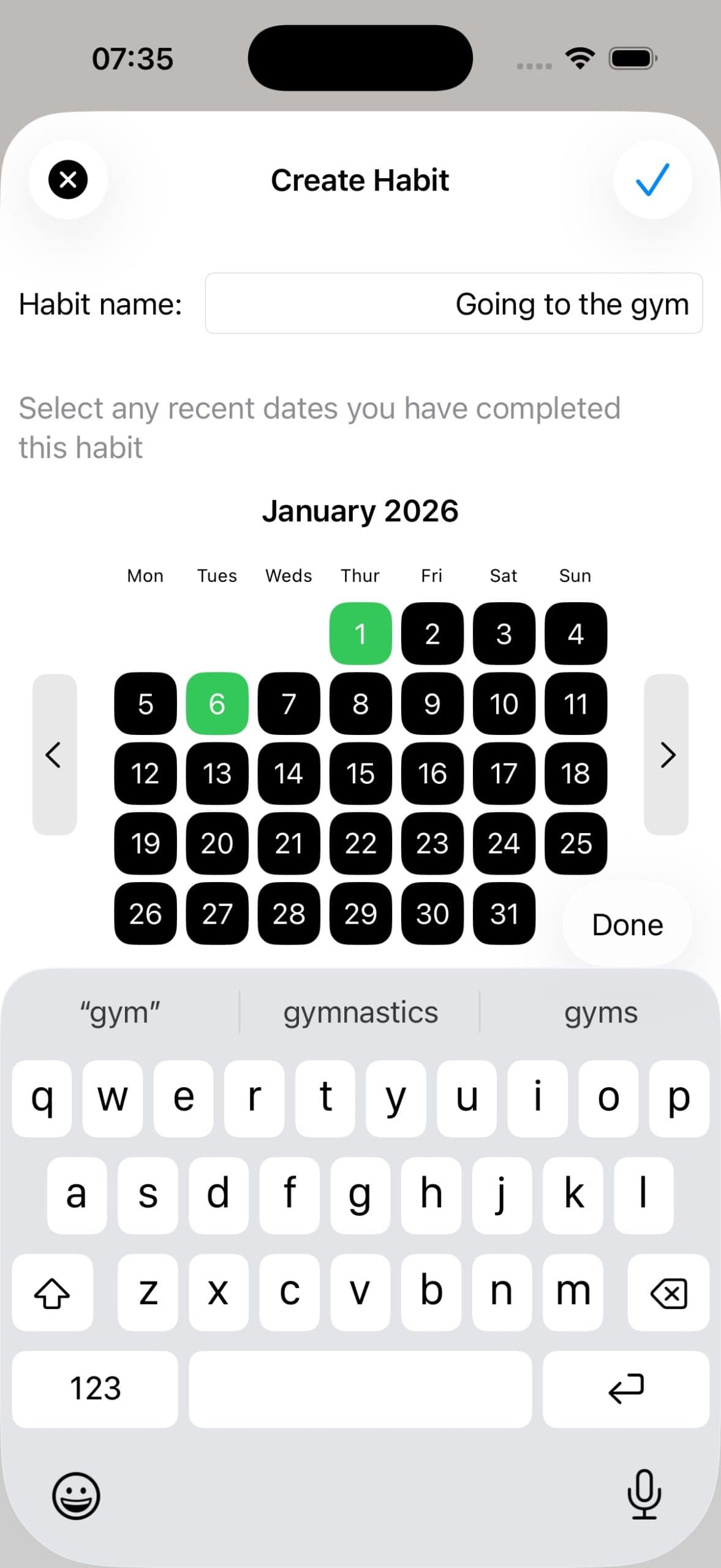Mark January 31 as completed
Image resolution: width=721 pixels, height=1568 pixels.
tap(504, 914)
